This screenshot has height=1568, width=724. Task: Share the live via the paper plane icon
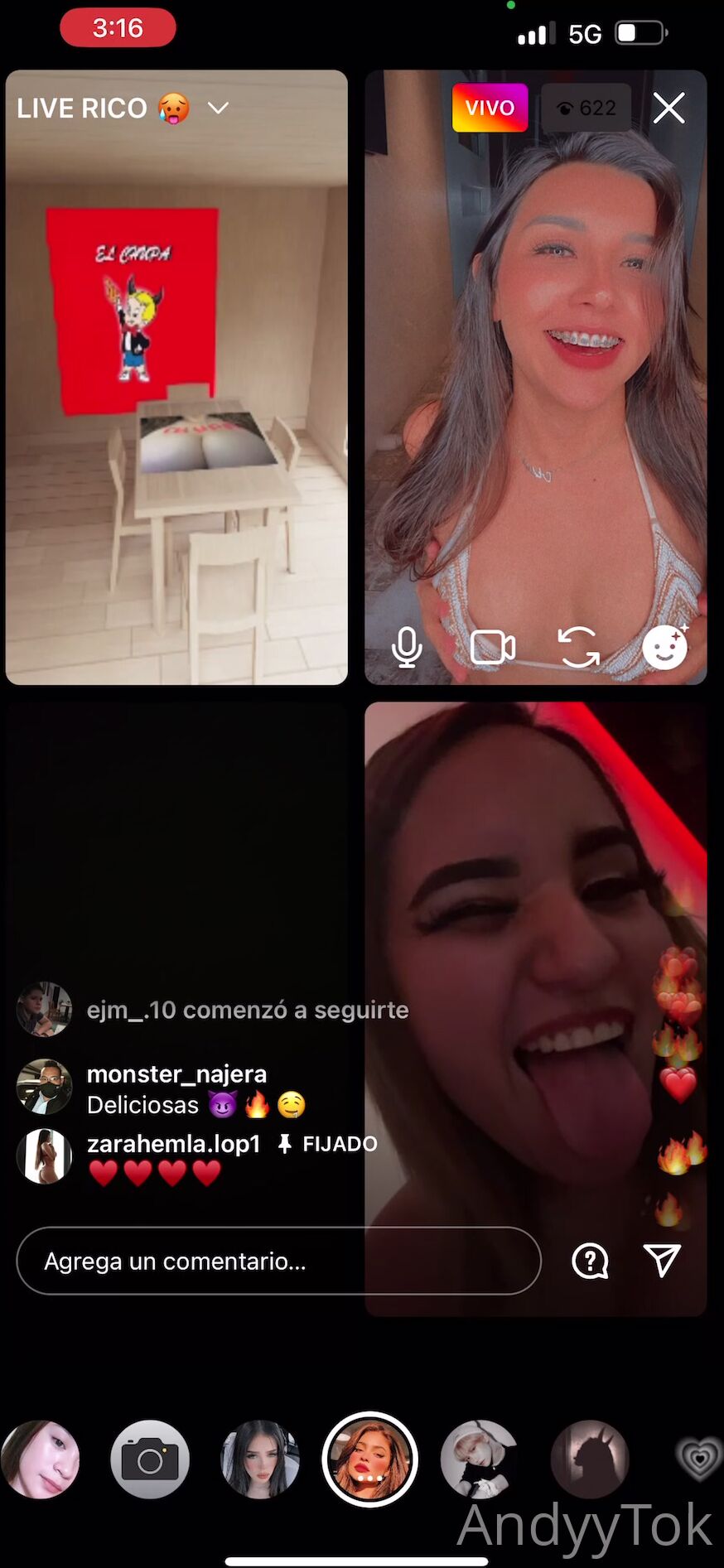[x=662, y=1261]
